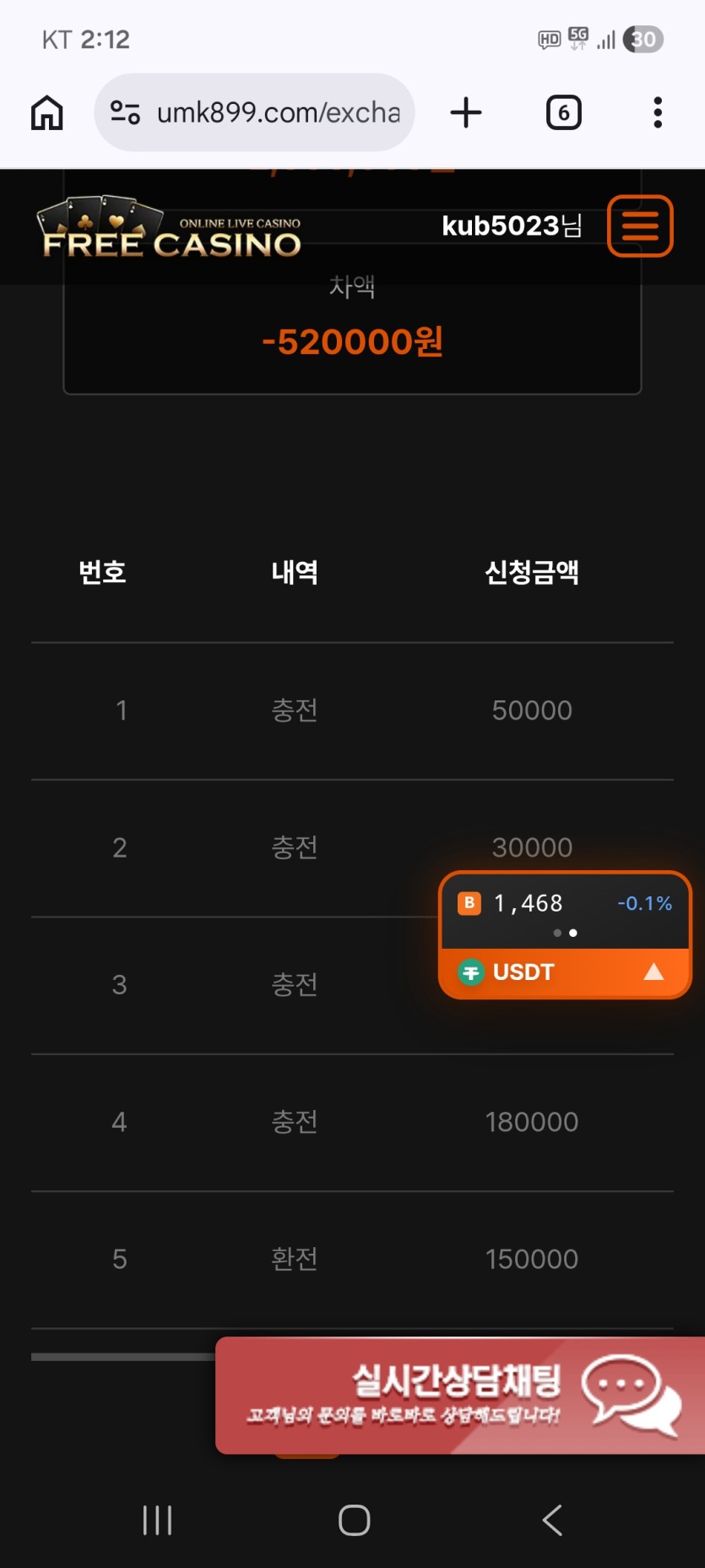This screenshot has width=705, height=1568.
Task: Go to the browser home page
Action: pos(47,112)
